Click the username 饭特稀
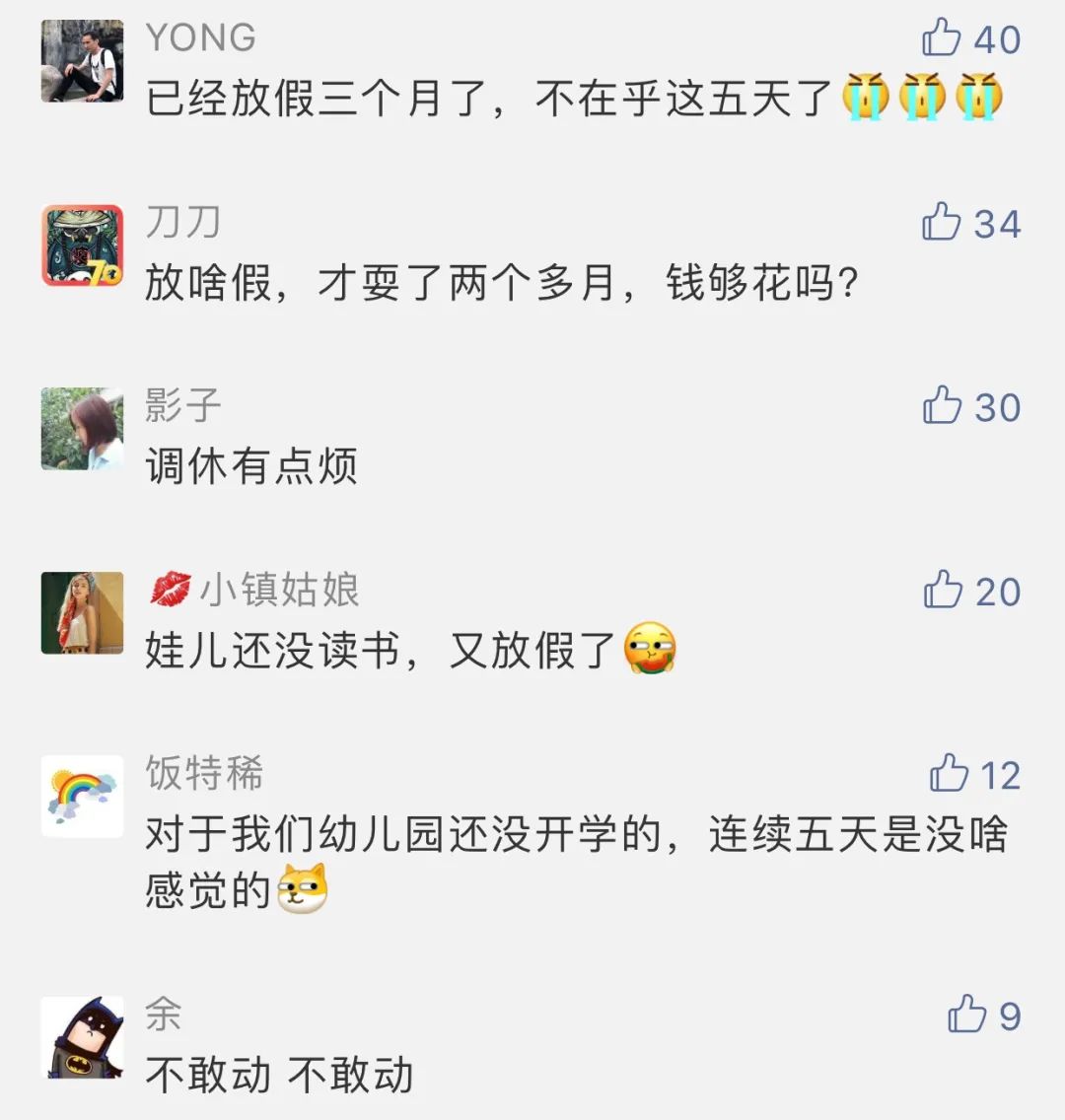This screenshot has width=1065, height=1120. 204,775
